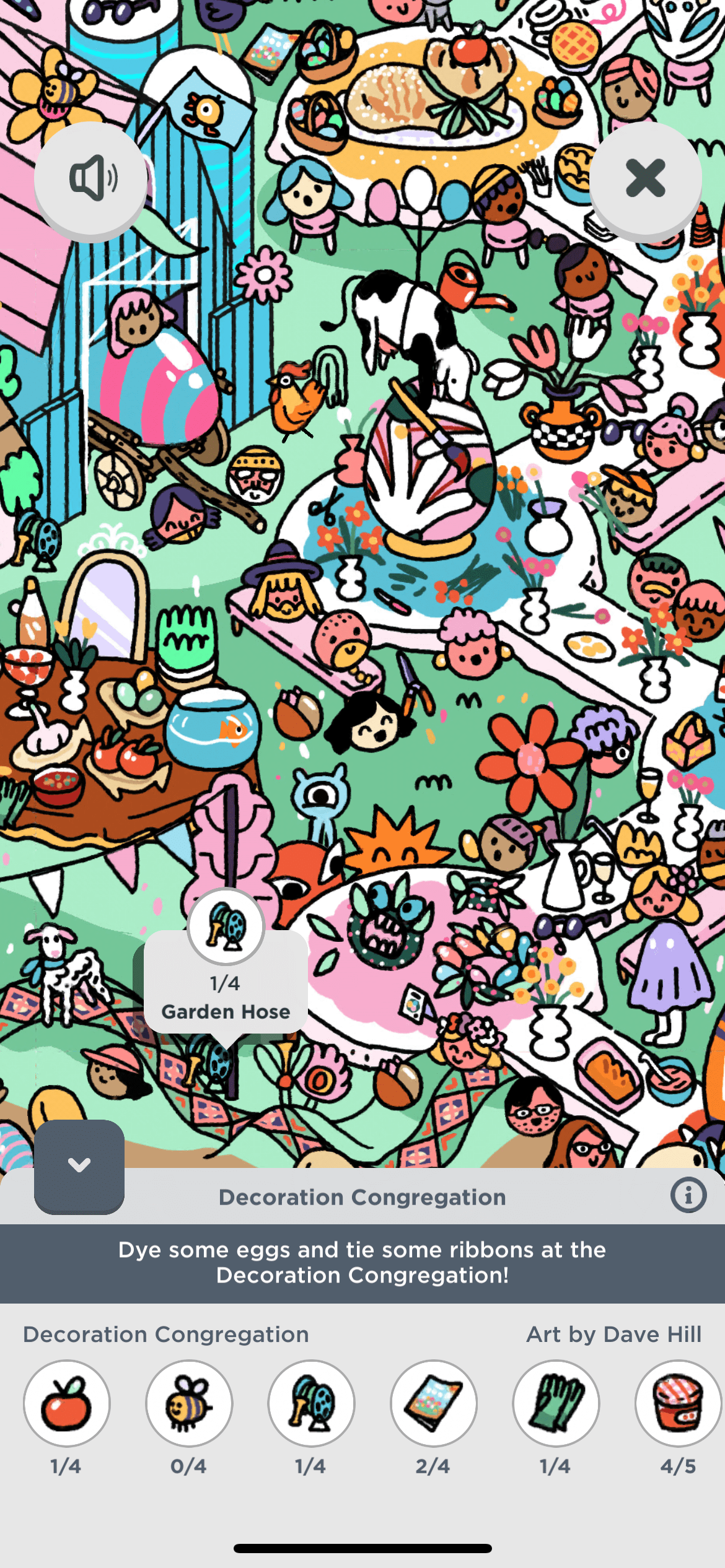Open the puzzle info icon
The width and height of the screenshot is (725, 1568).
[688, 1195]
